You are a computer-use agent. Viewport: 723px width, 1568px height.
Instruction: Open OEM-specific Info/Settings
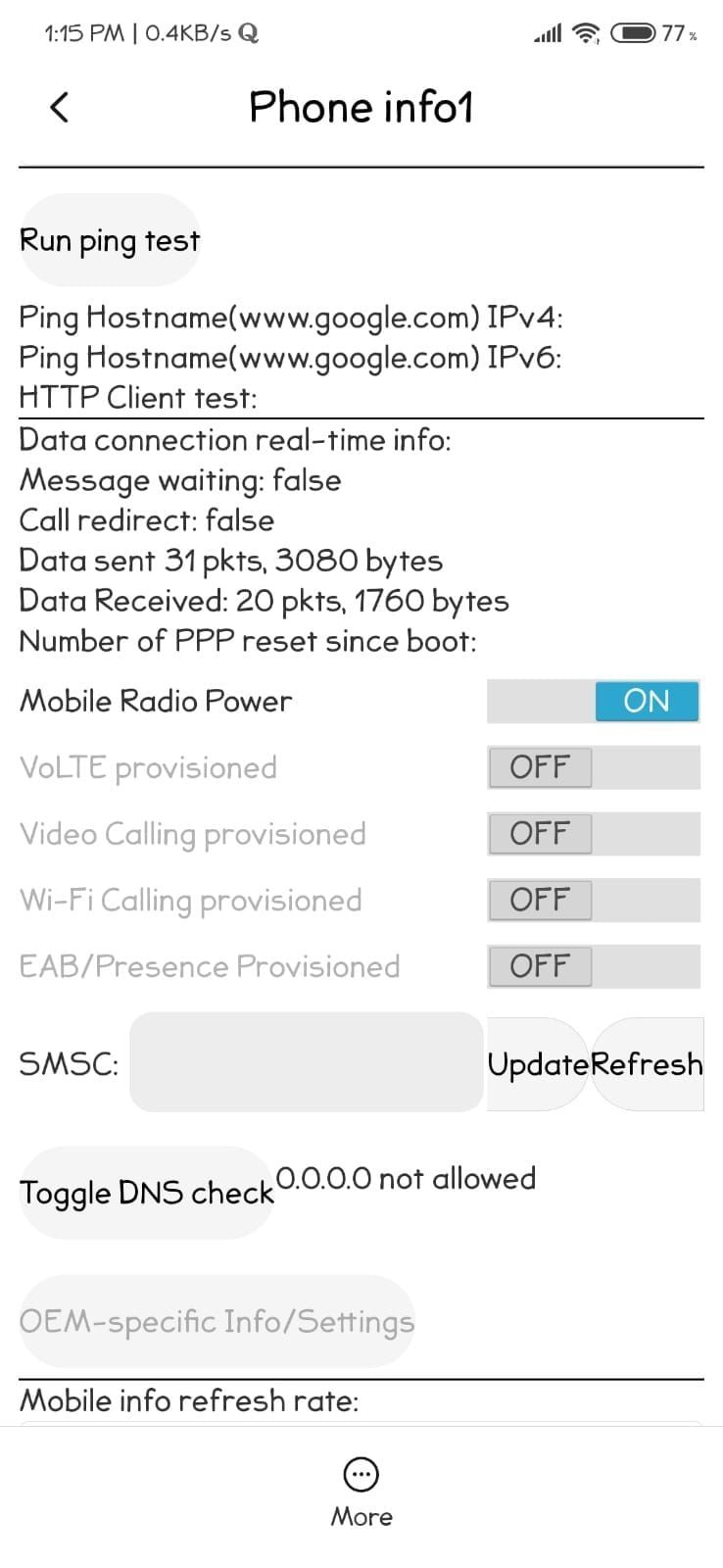click(x=217, y=1321)
